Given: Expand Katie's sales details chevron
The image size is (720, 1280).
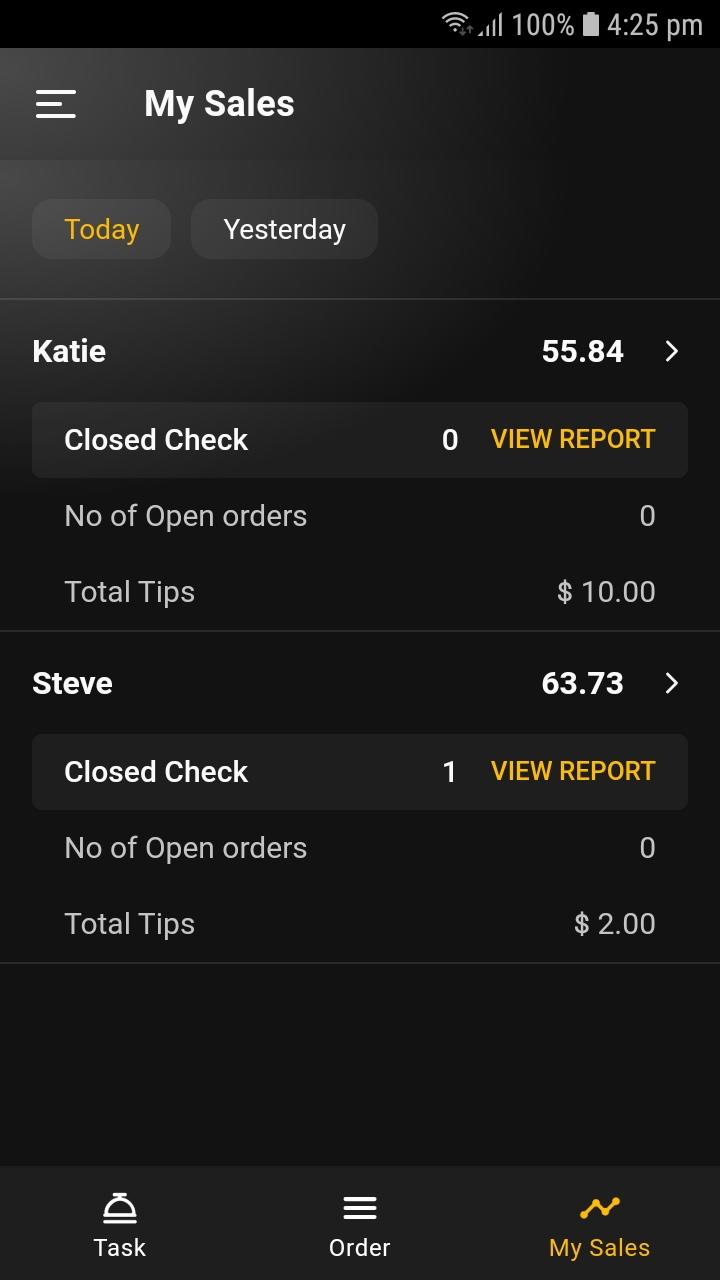Looking at the screenshot, I should (672, 351).
